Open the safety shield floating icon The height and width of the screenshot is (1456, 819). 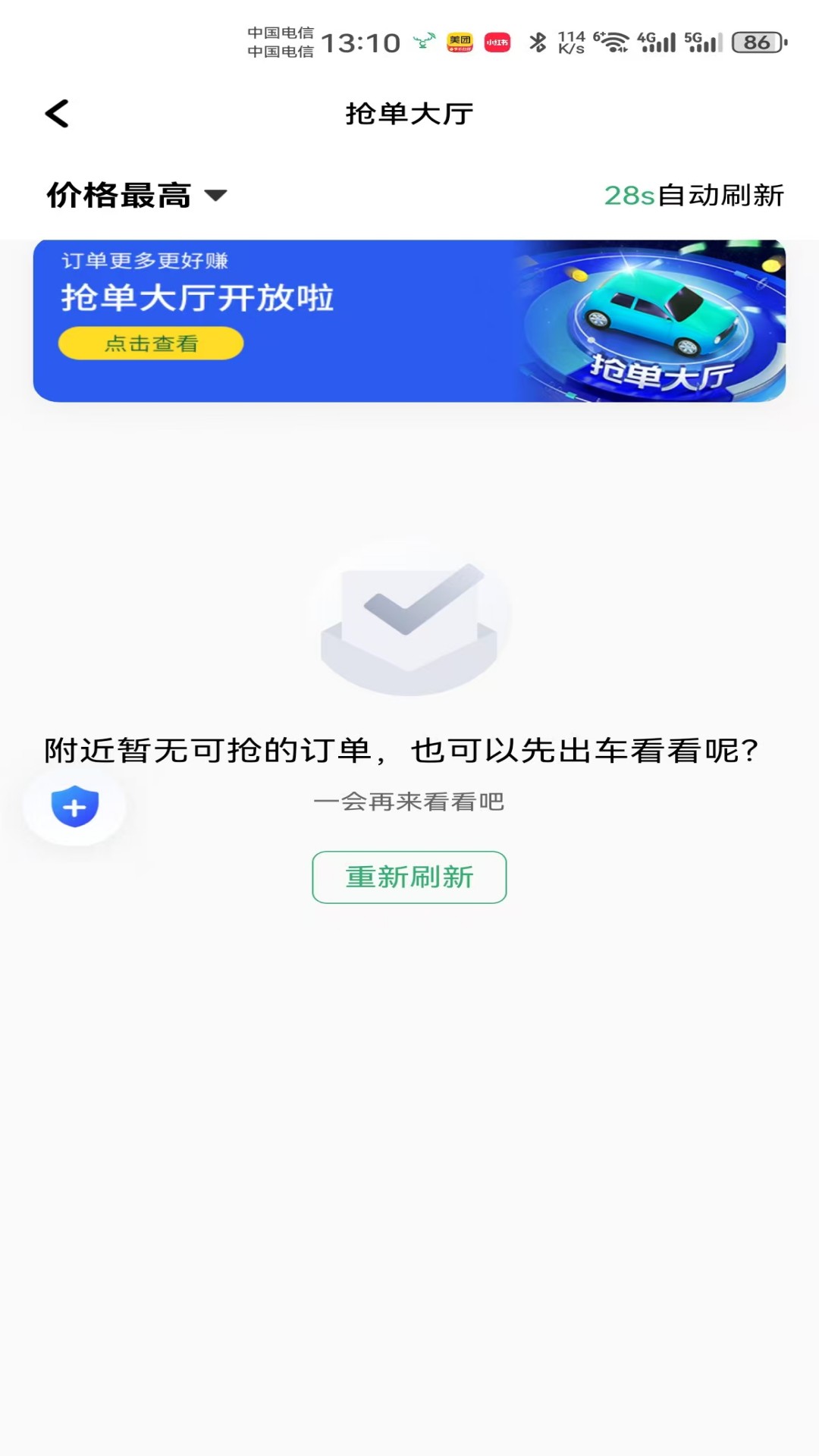[x=74, y=808]
